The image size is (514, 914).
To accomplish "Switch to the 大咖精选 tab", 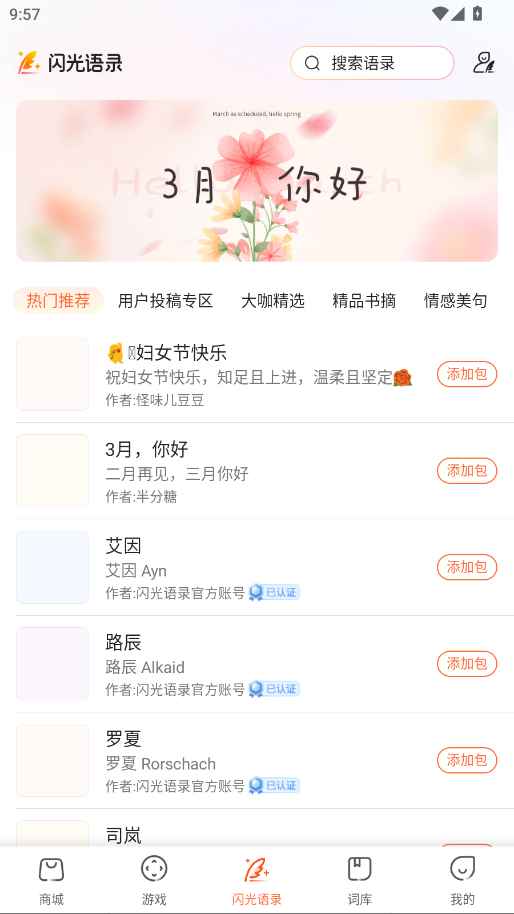I will point(273,301).
